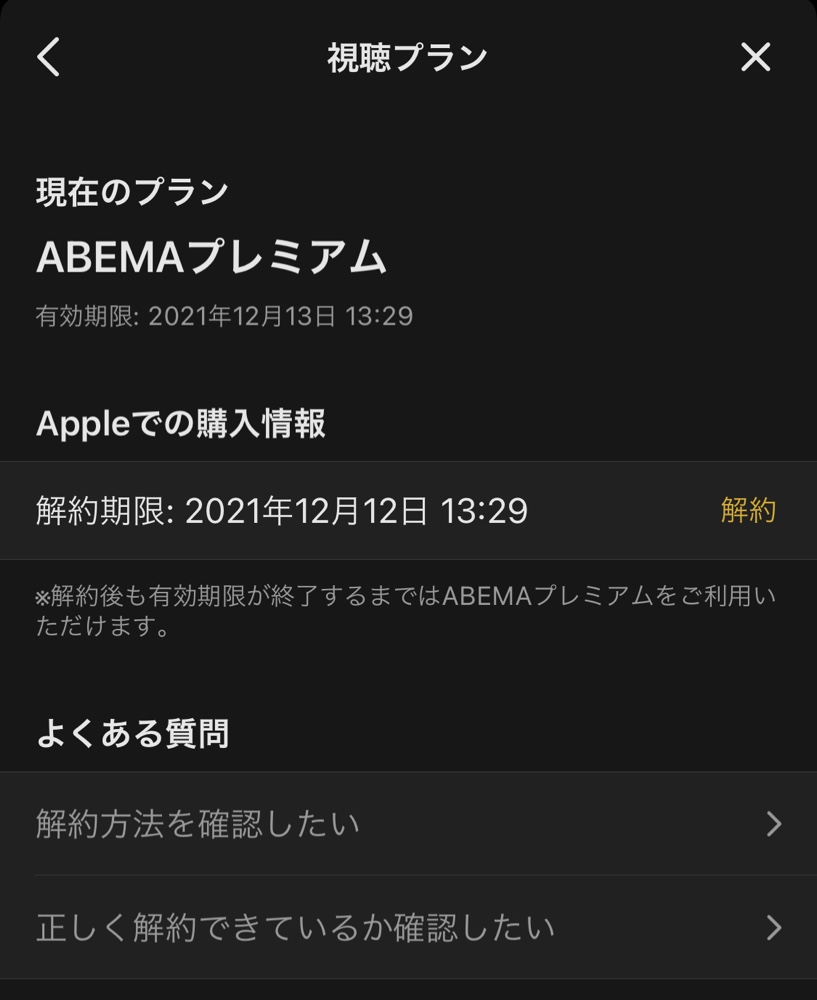Close the 視聴プラン screen
Viewport: 817px width, 1000px height.
click(x=755, y=57)
